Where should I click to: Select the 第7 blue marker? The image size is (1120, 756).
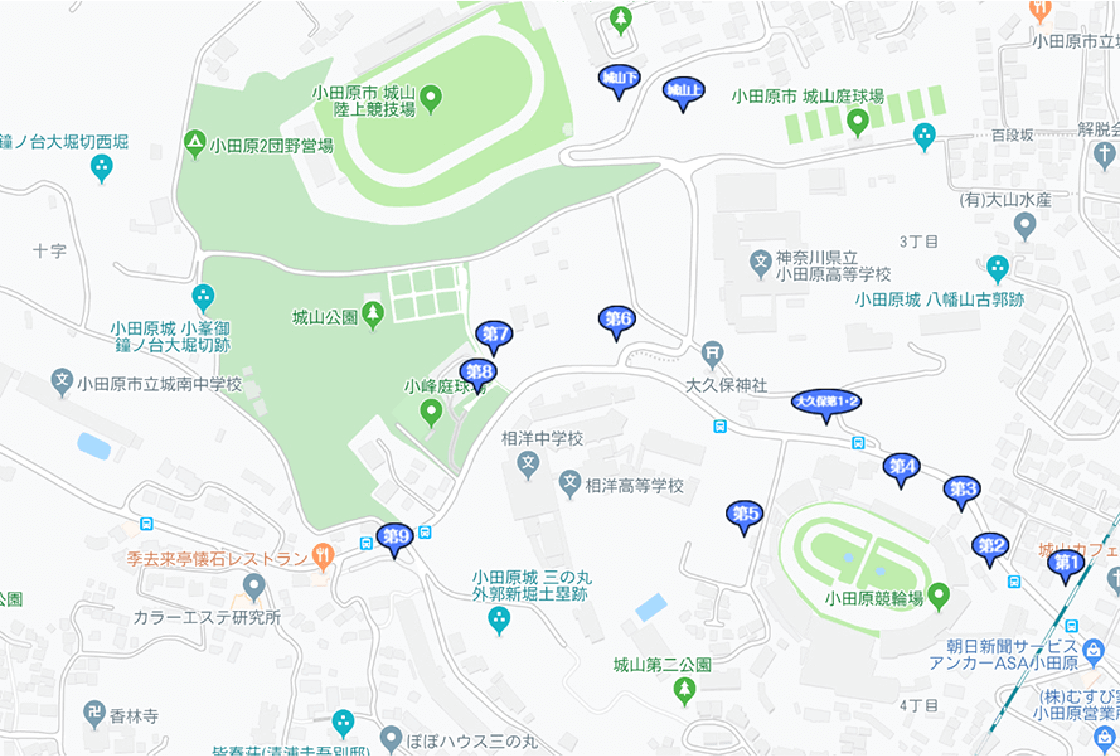(x=494, y=334)
